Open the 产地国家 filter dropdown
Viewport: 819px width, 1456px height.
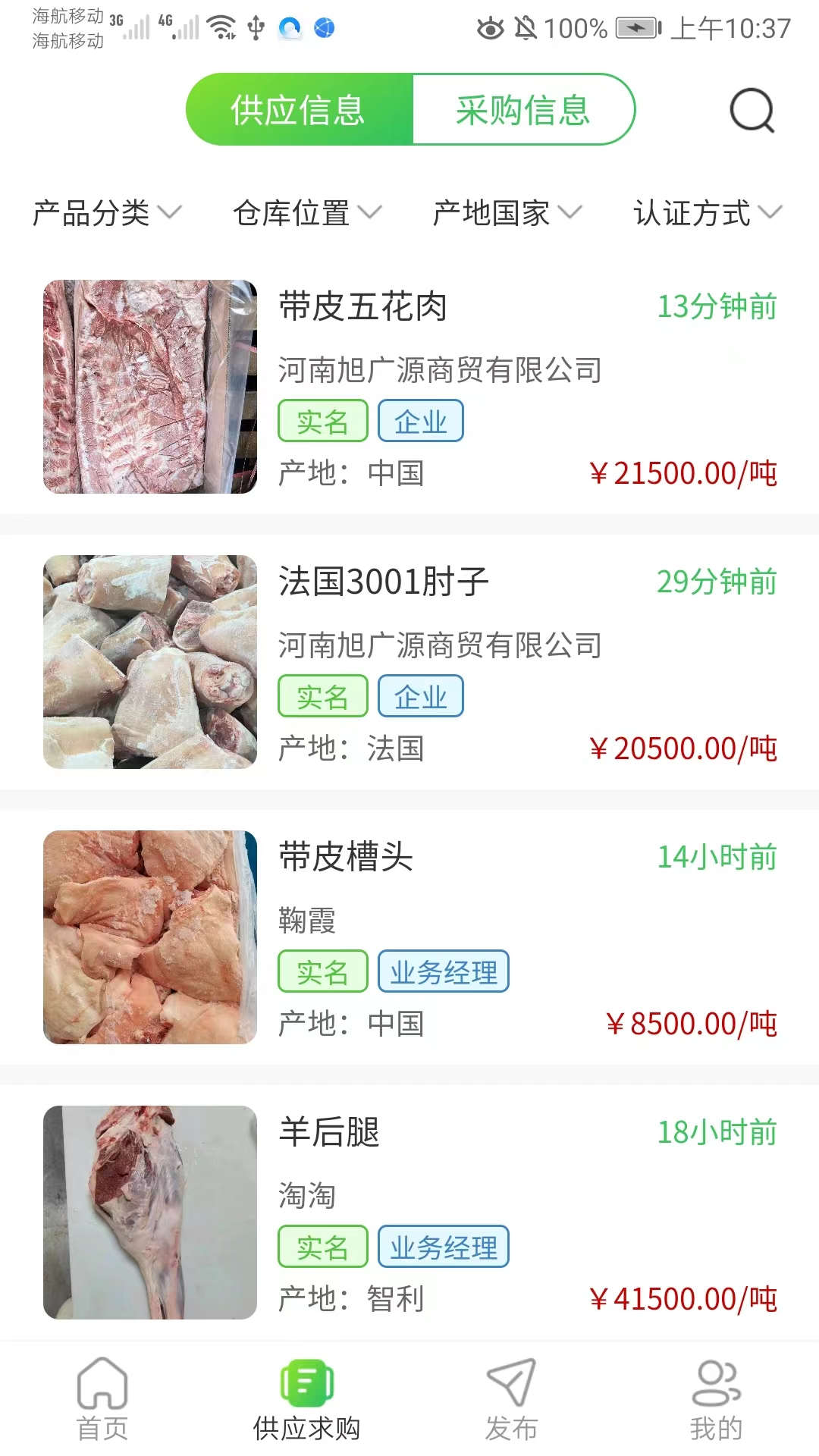[x=507, y=213]
